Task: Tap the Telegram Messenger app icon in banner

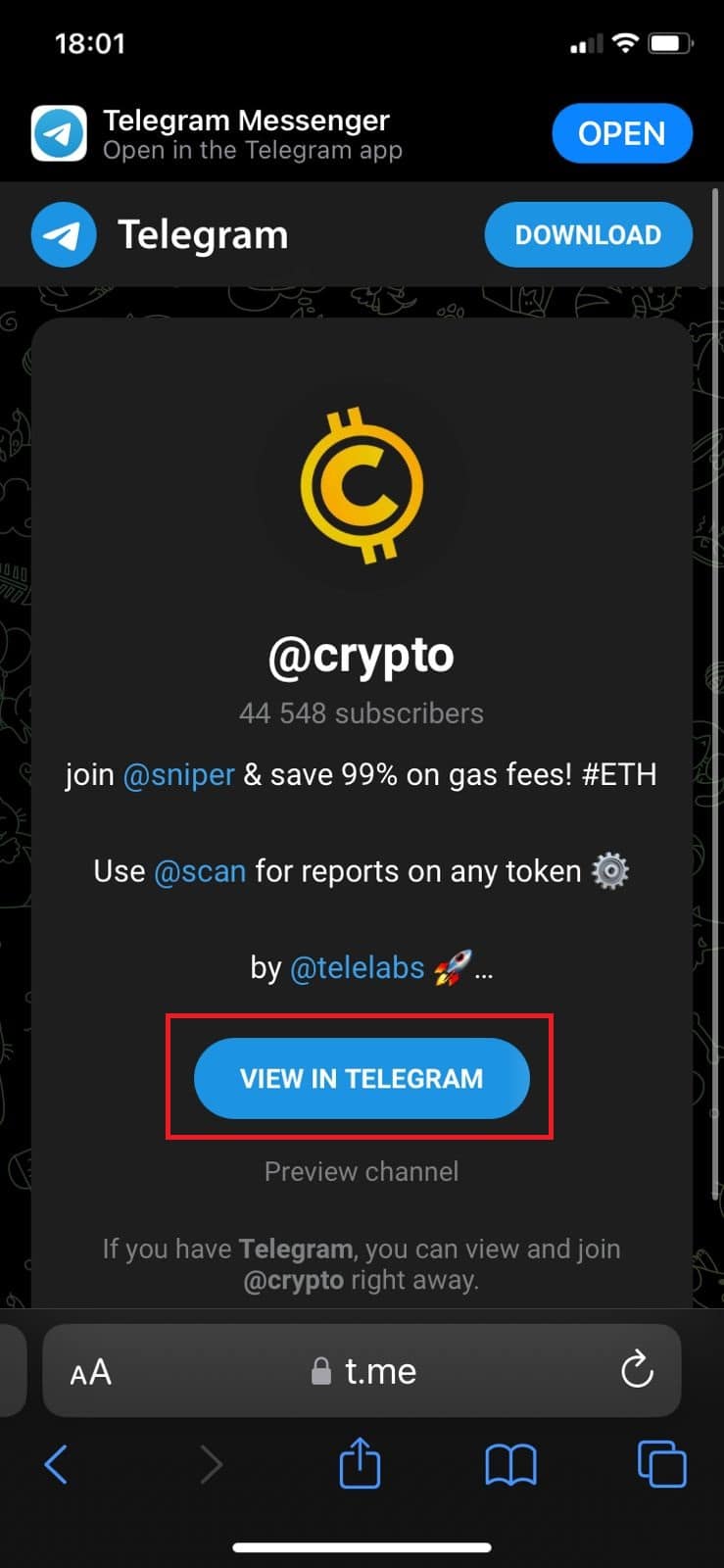Action: tap(59, 132)
